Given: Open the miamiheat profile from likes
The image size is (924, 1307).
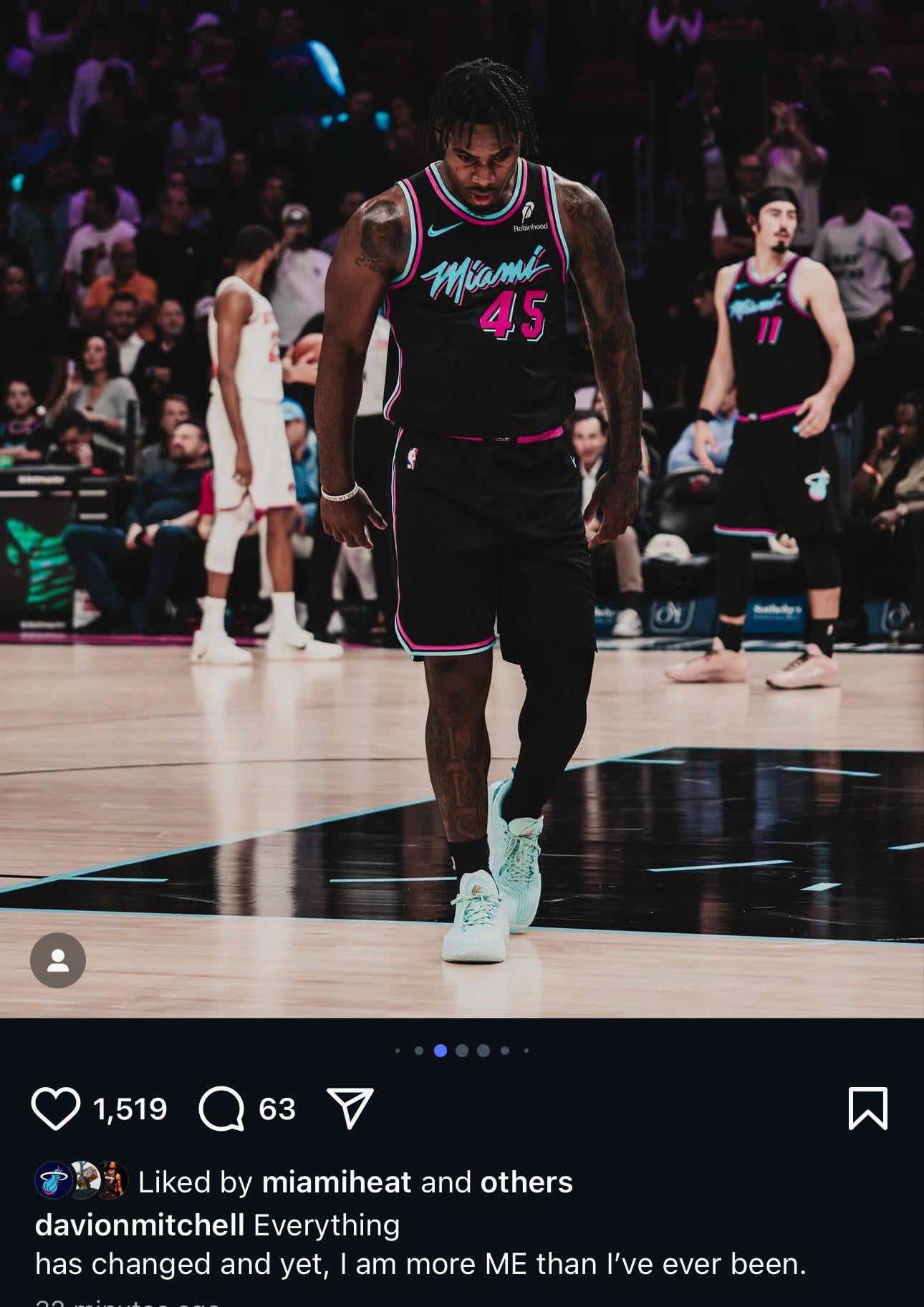Looking at the screenshot, I should tap(337, 1182).
